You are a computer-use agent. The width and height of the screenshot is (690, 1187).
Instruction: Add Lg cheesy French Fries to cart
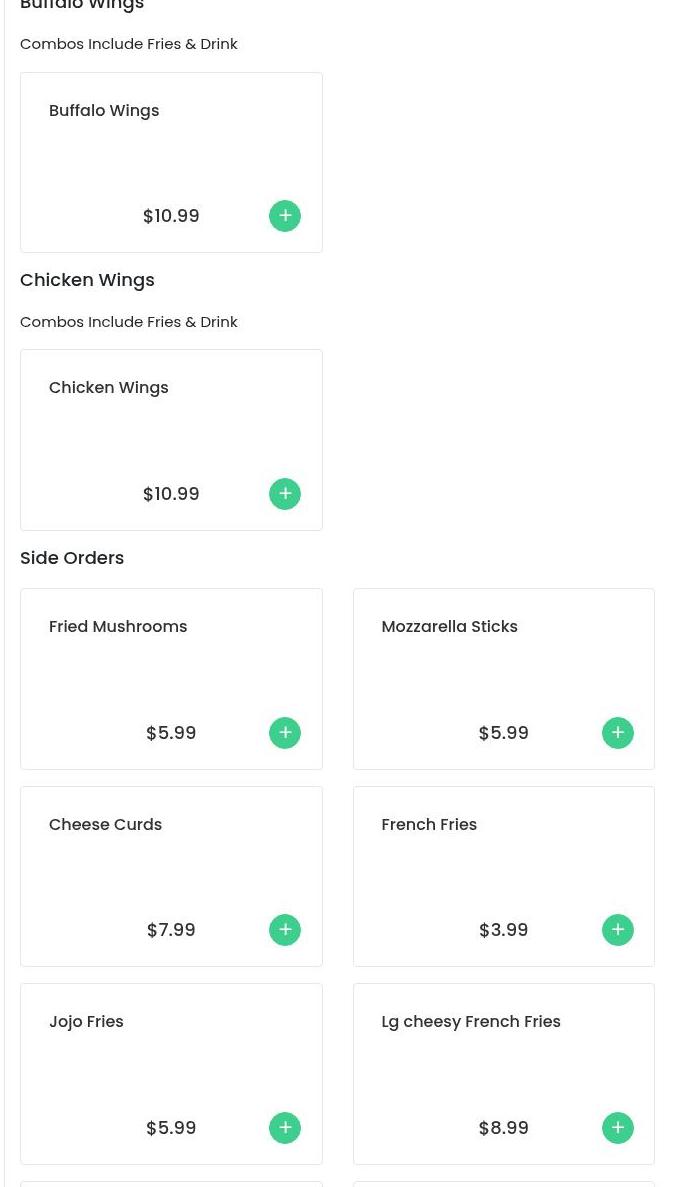pos(617,1127)
